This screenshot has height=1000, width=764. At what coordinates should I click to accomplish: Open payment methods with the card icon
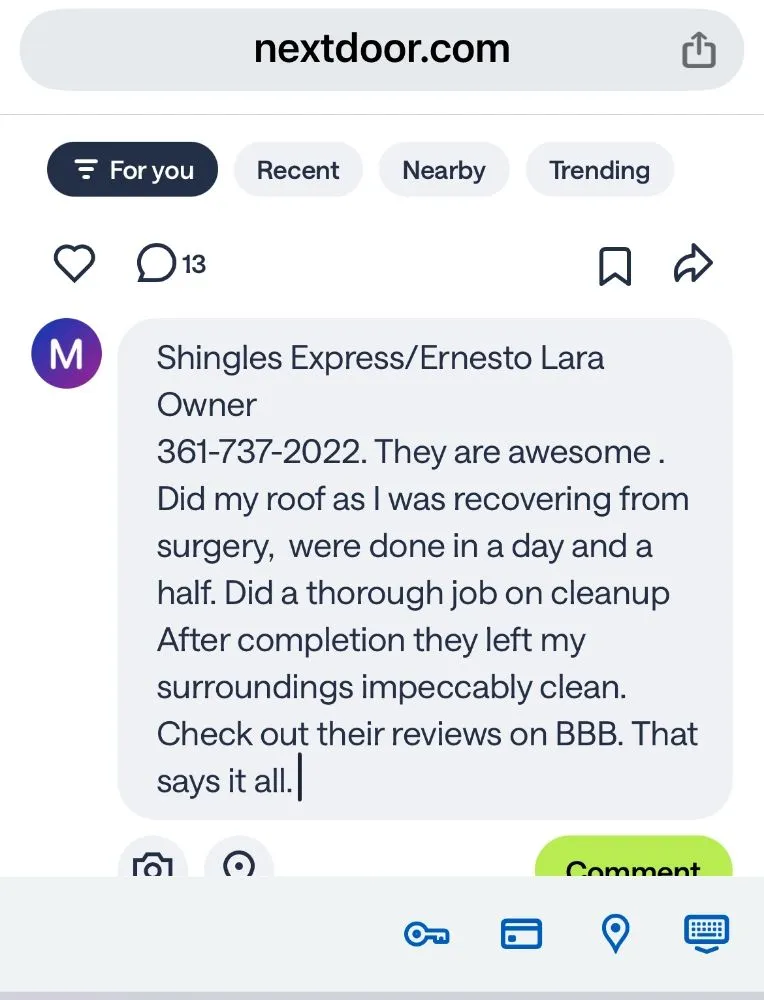(520, 933)
